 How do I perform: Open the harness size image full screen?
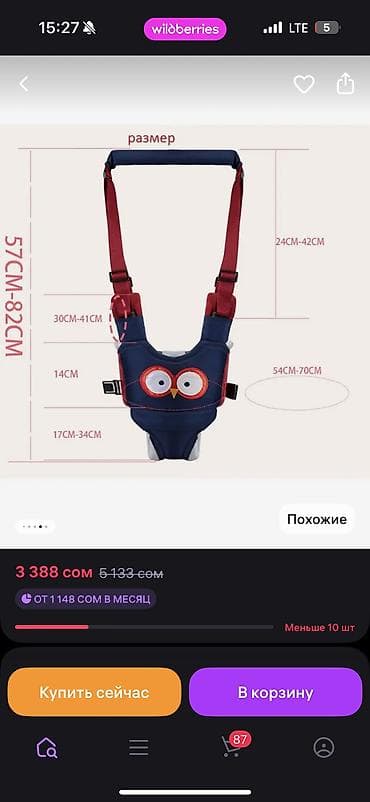coord(185,301)
